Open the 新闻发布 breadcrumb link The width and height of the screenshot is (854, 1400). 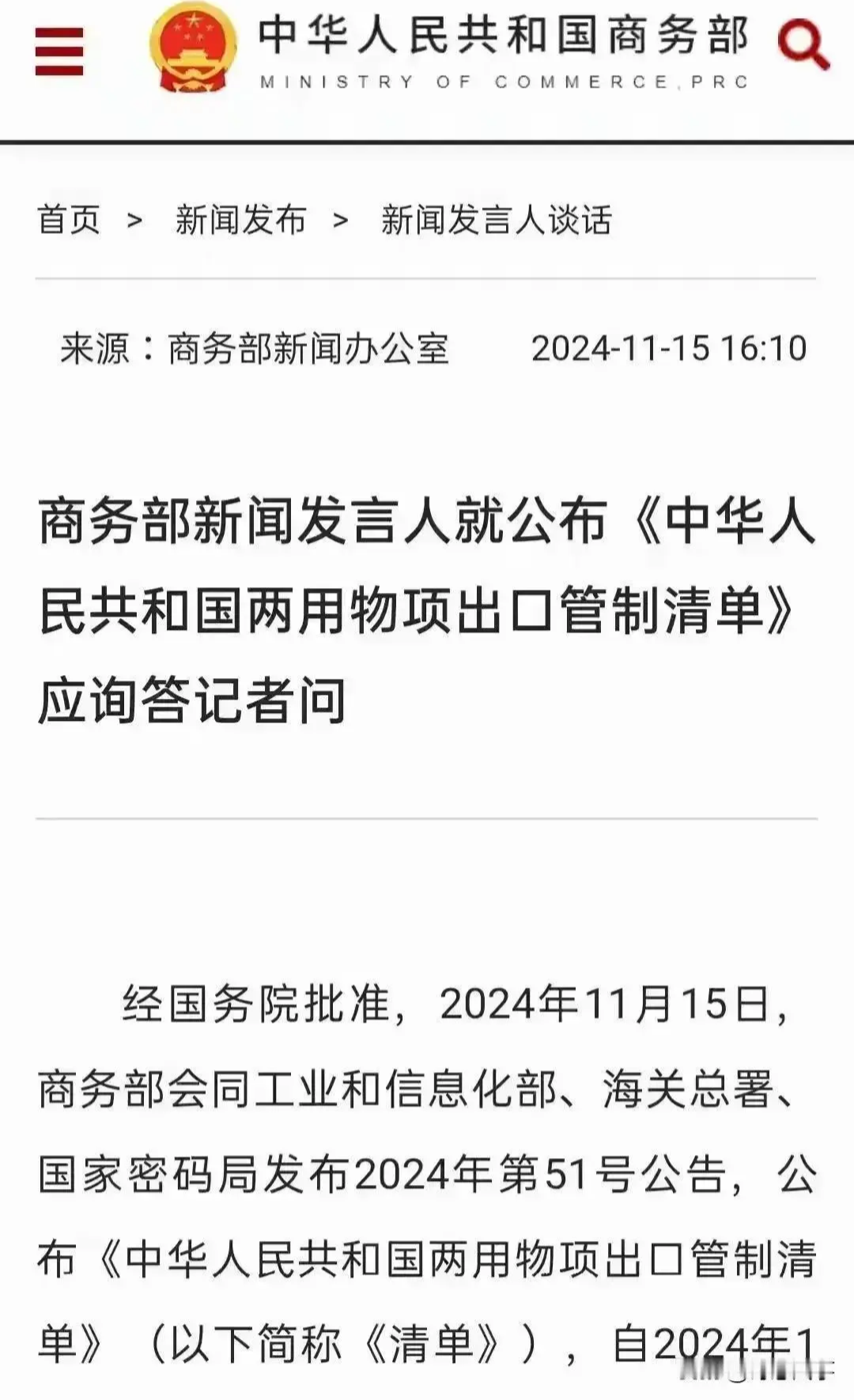click(240, 220)
